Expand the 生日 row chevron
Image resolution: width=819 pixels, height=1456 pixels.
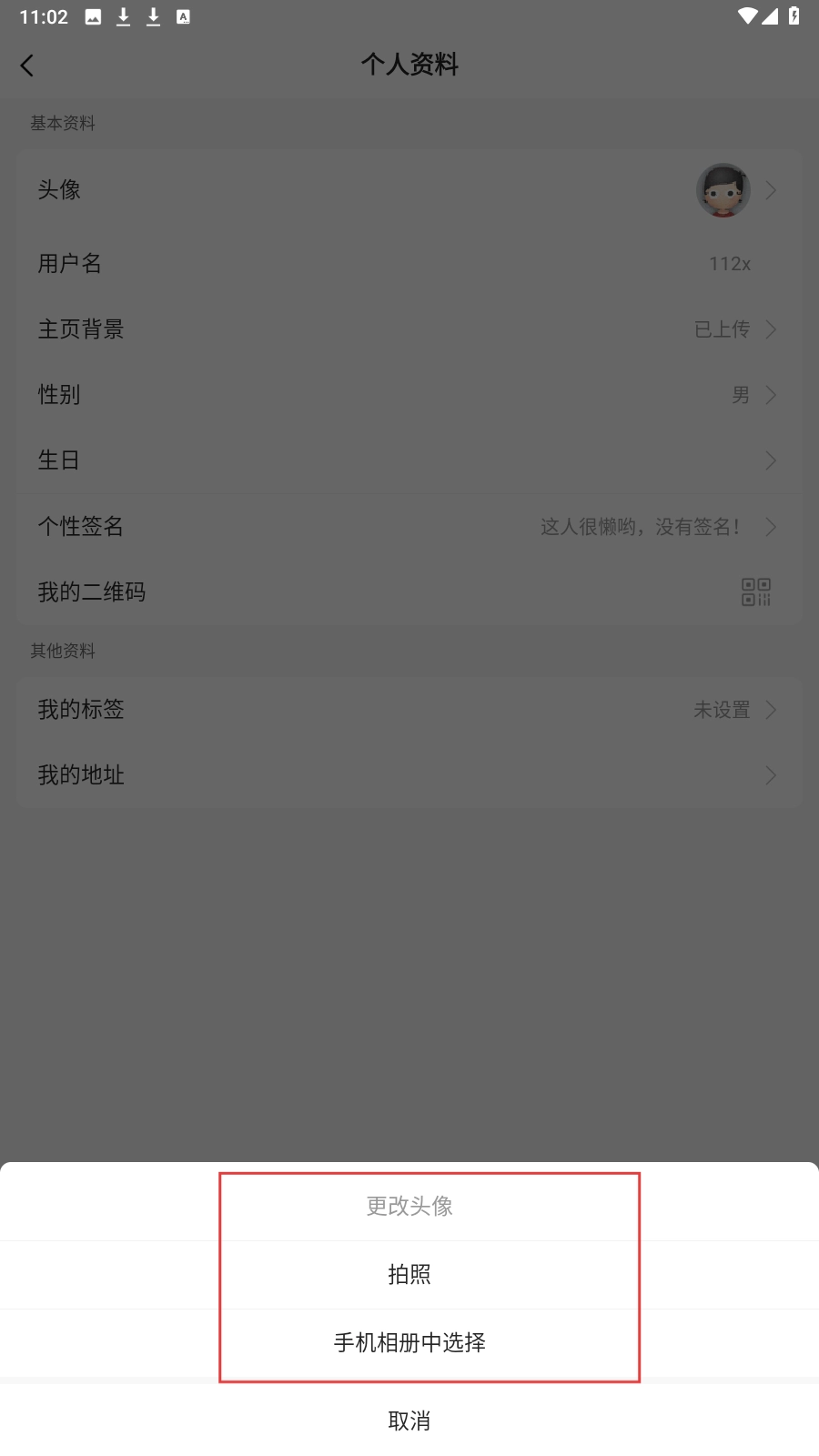(x=771, y=460)
